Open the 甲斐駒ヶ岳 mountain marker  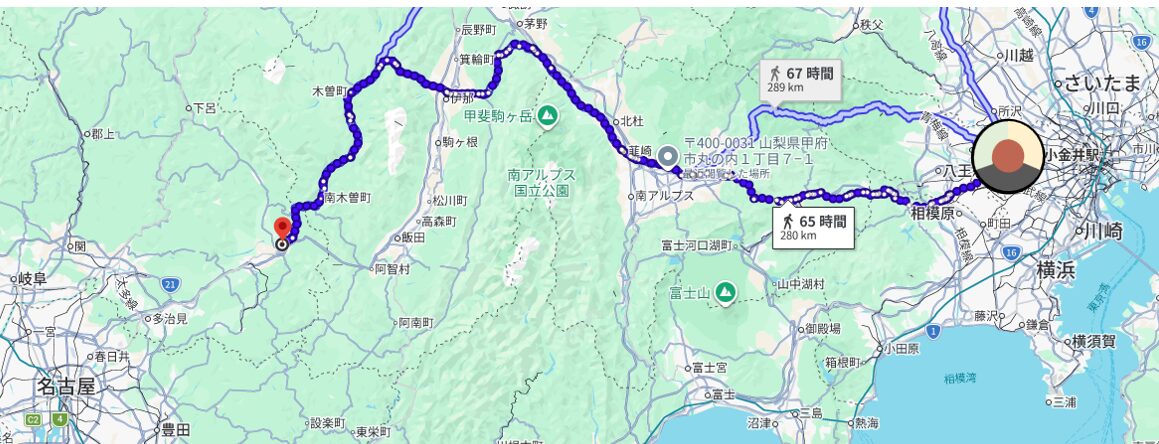click(547, 115)
